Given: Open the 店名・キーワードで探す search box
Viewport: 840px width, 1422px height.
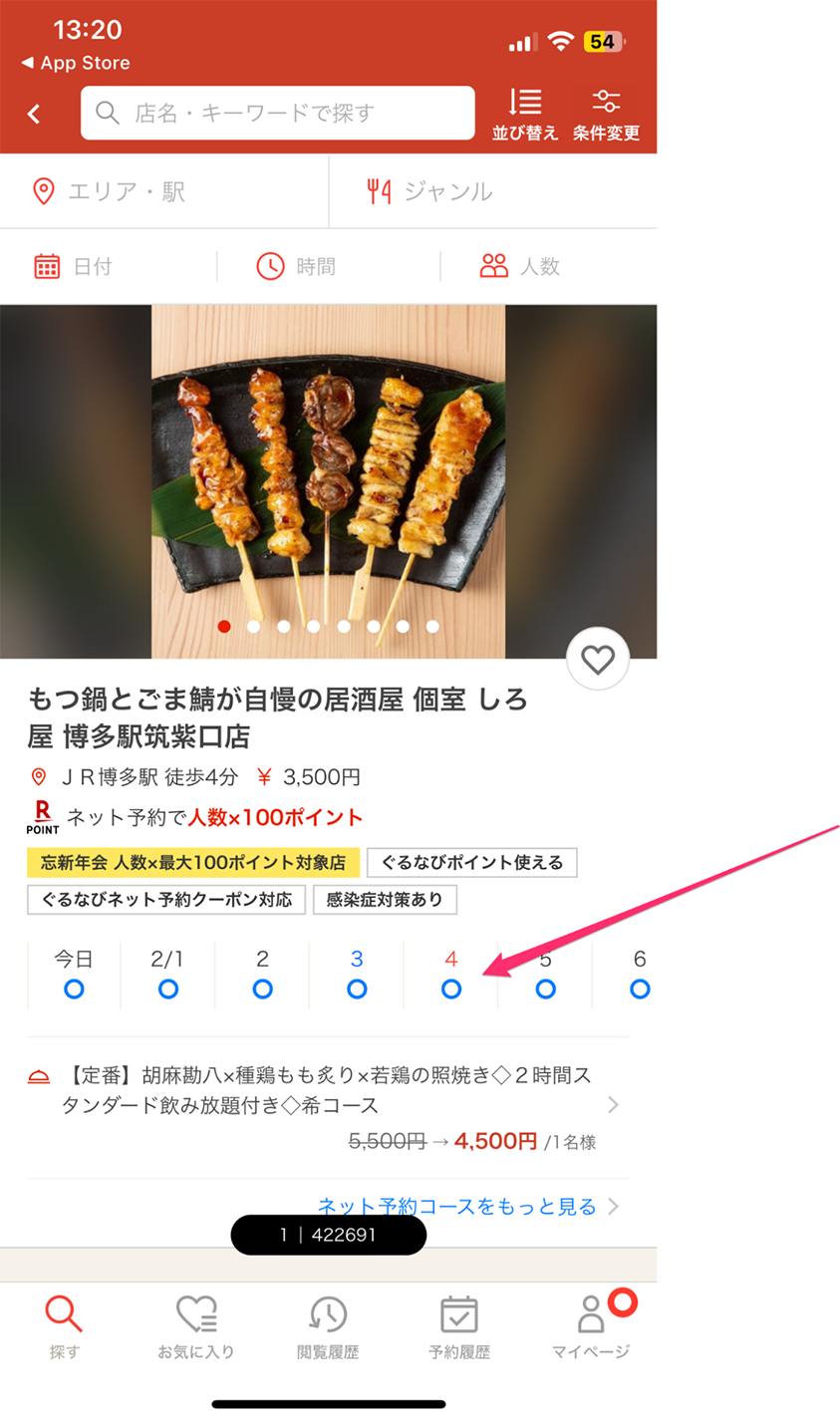Looking at the screenshot, I should click(278, 113).
